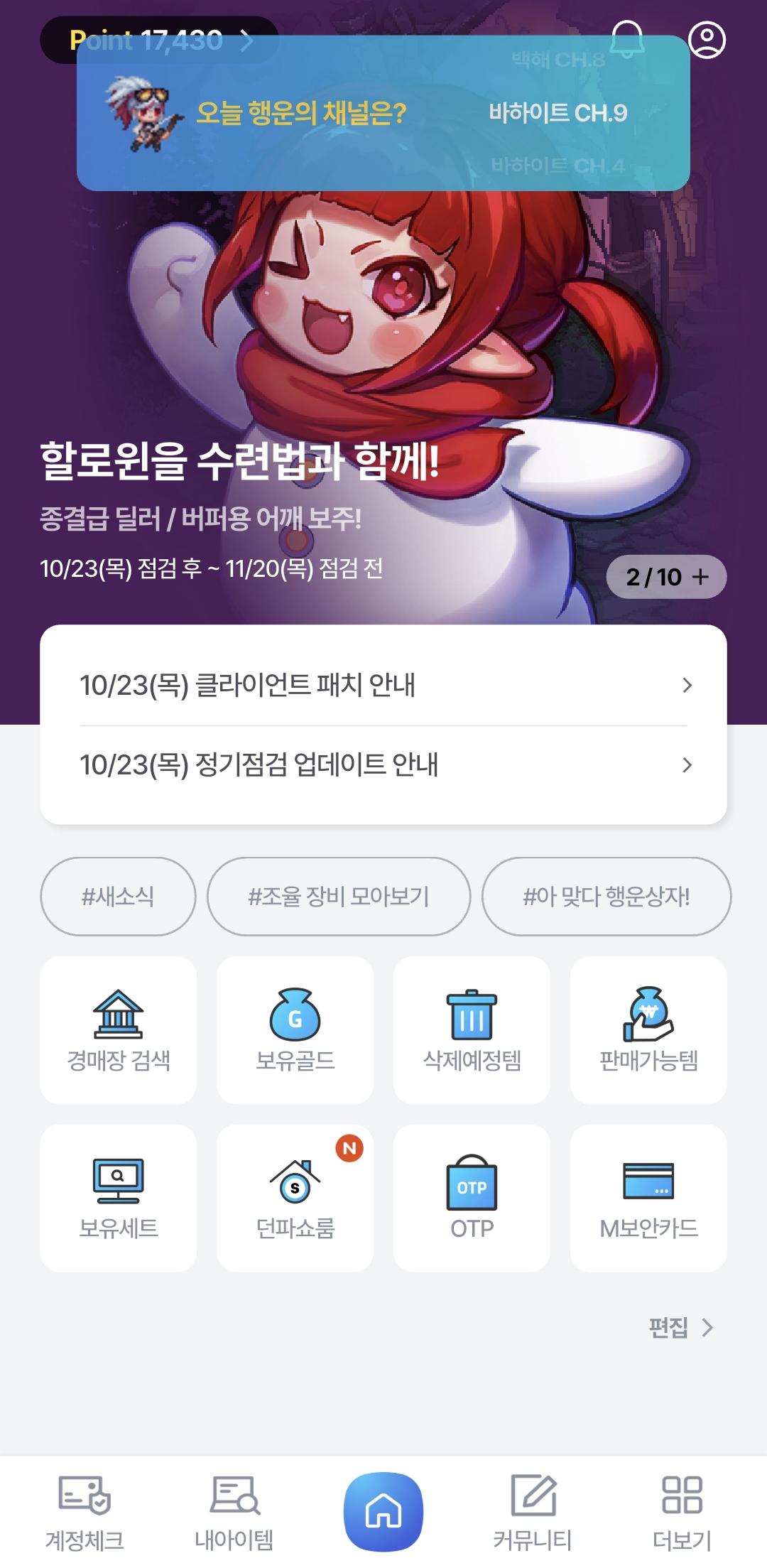This screenshot has height=1568, width=767.
Task: Select the #새소식 chip
Action: tap(118, 897)
